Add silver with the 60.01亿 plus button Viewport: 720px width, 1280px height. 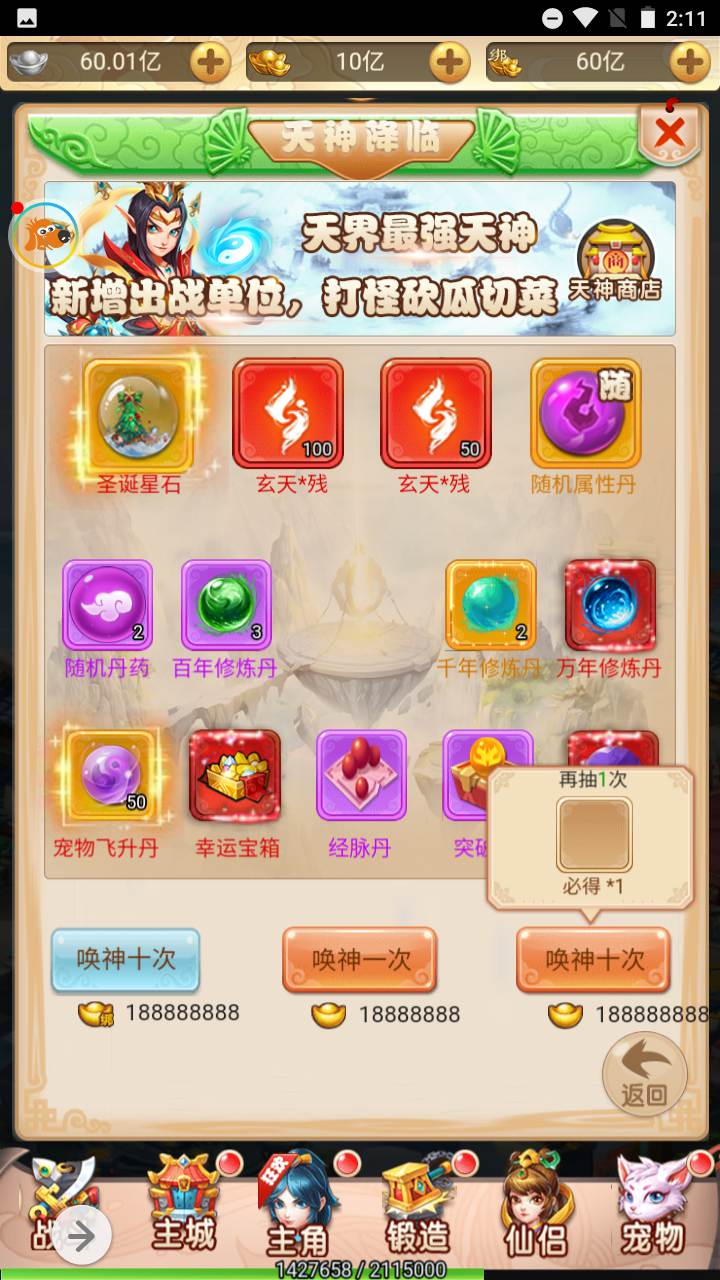click(x=210, y=63)
